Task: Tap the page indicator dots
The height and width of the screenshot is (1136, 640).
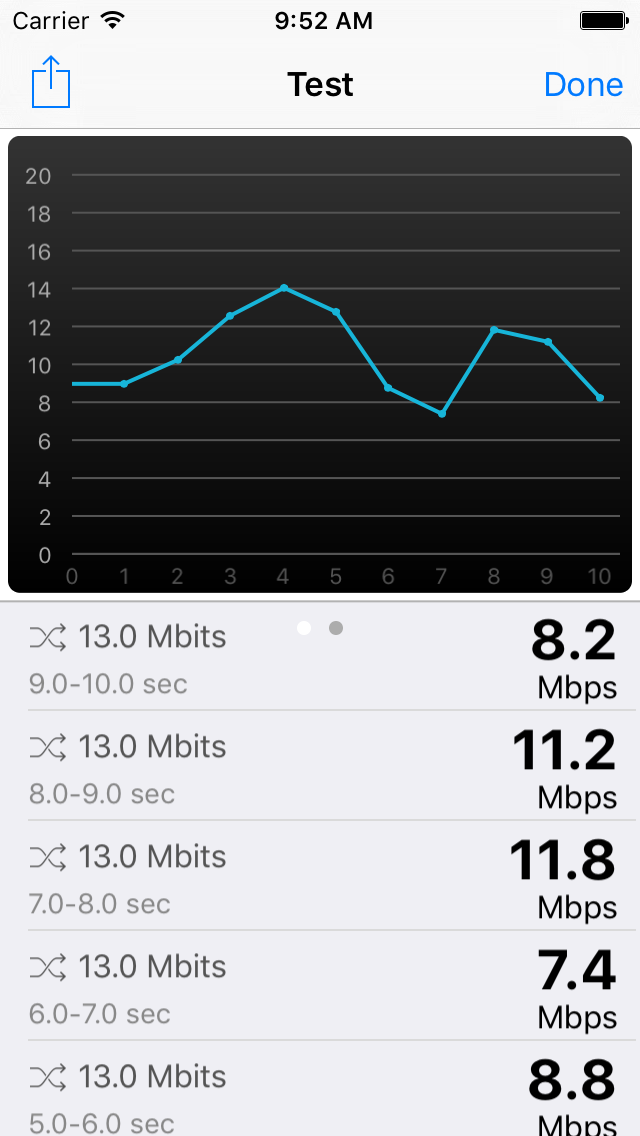Action: (320, 628)
